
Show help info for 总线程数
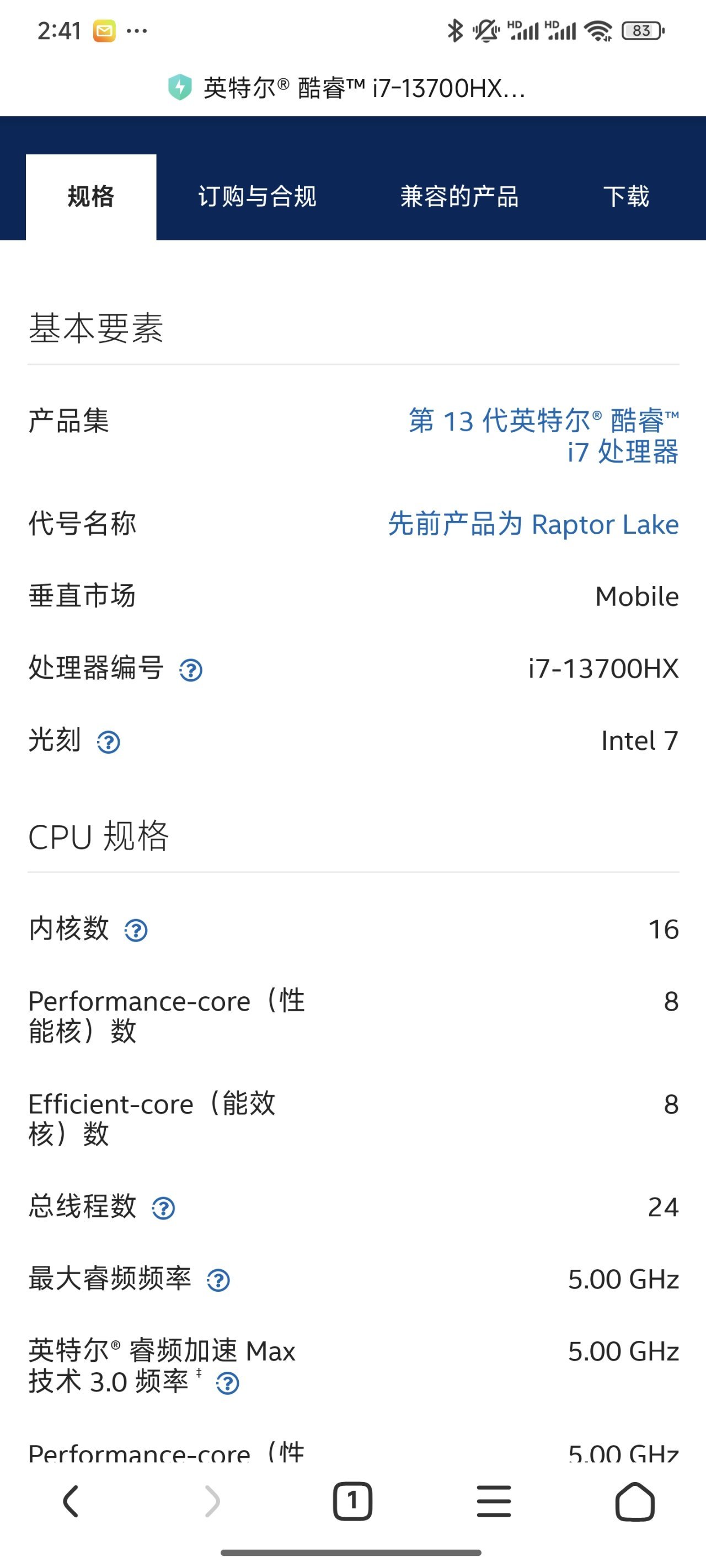click(163, 1209)
